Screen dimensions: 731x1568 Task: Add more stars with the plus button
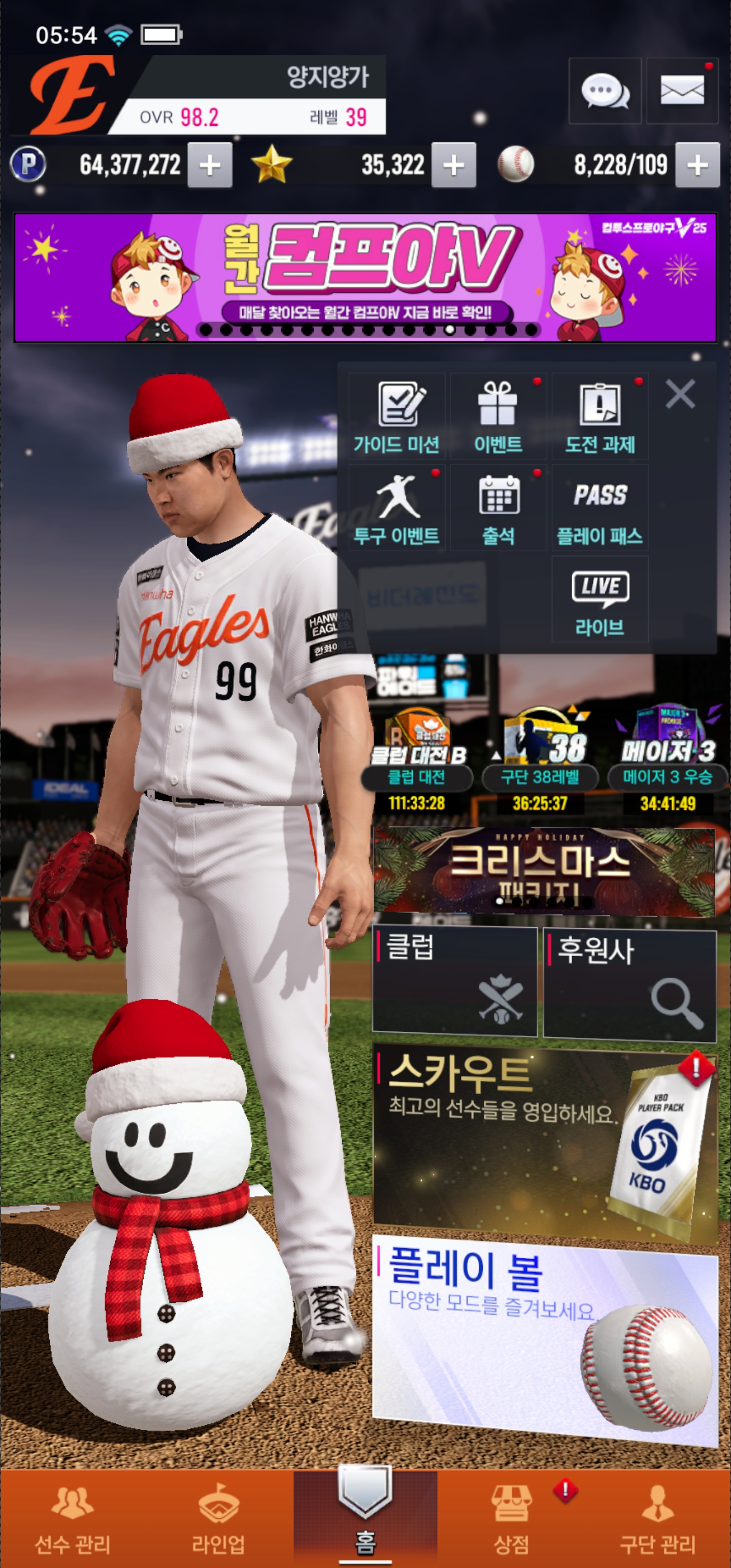[453, 165]
